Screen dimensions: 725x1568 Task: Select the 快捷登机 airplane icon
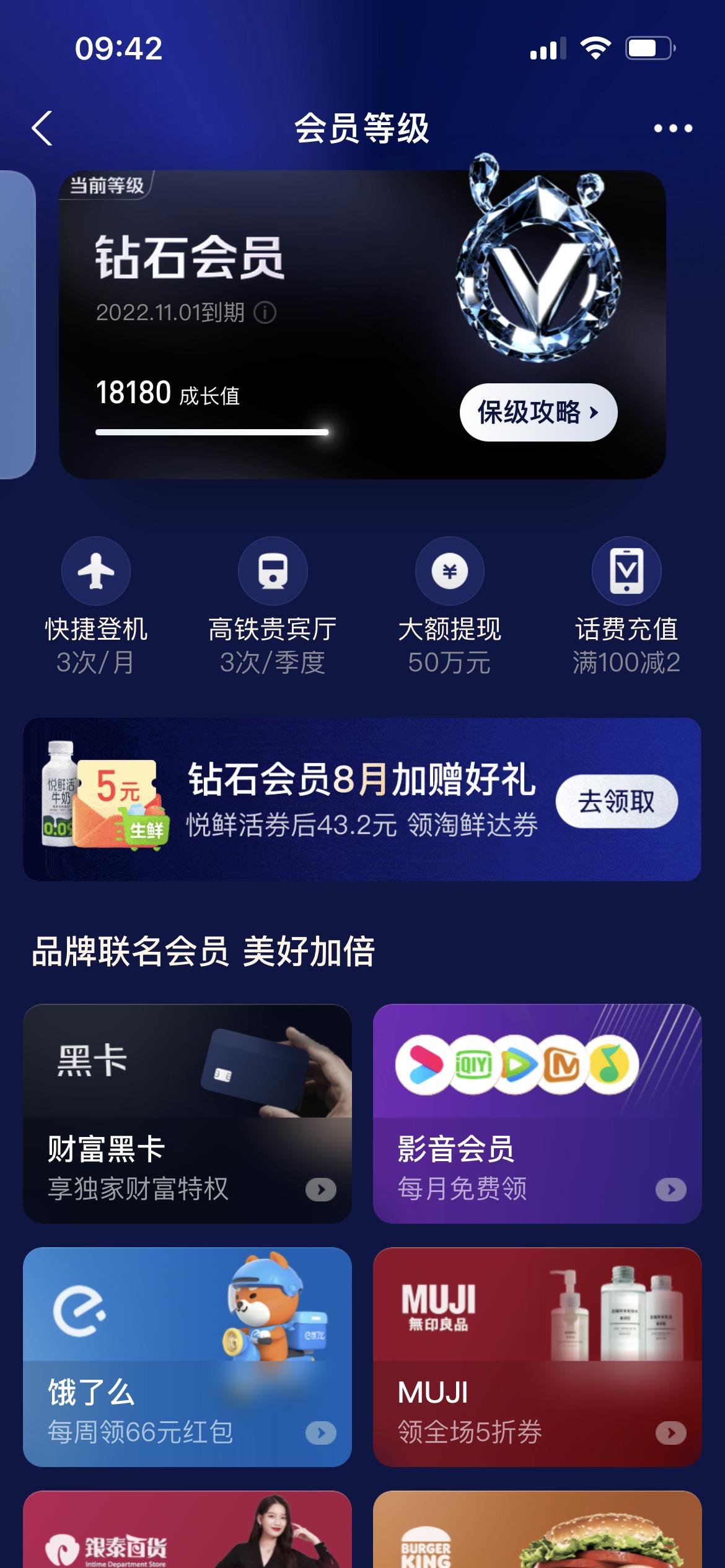tap(96, 571)
